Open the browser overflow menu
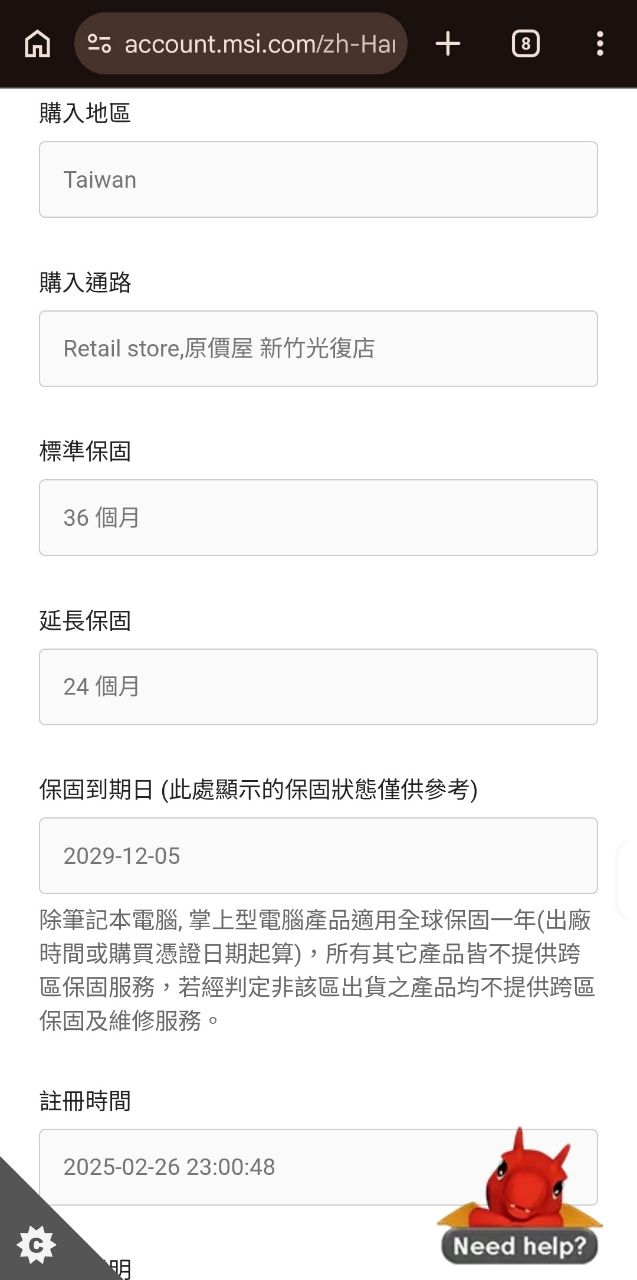 pyautogui.click(x=599, y=44)
